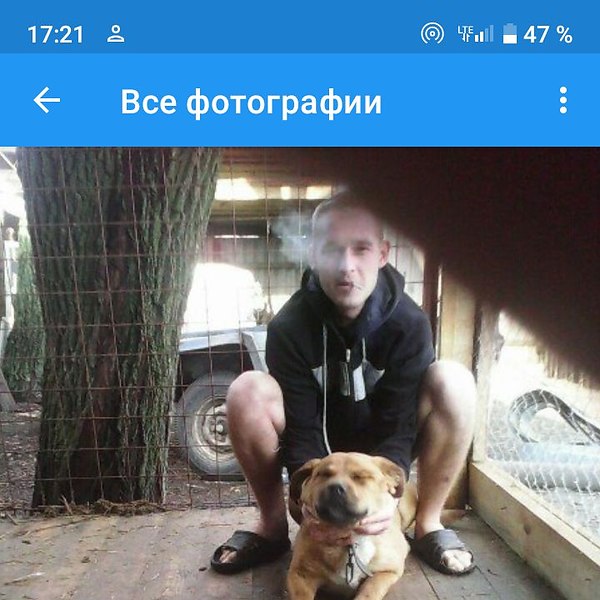This screenshot has height=600, width=600.
Task: Open the three-dot overflow menu
Action: (x=563, y=100)
